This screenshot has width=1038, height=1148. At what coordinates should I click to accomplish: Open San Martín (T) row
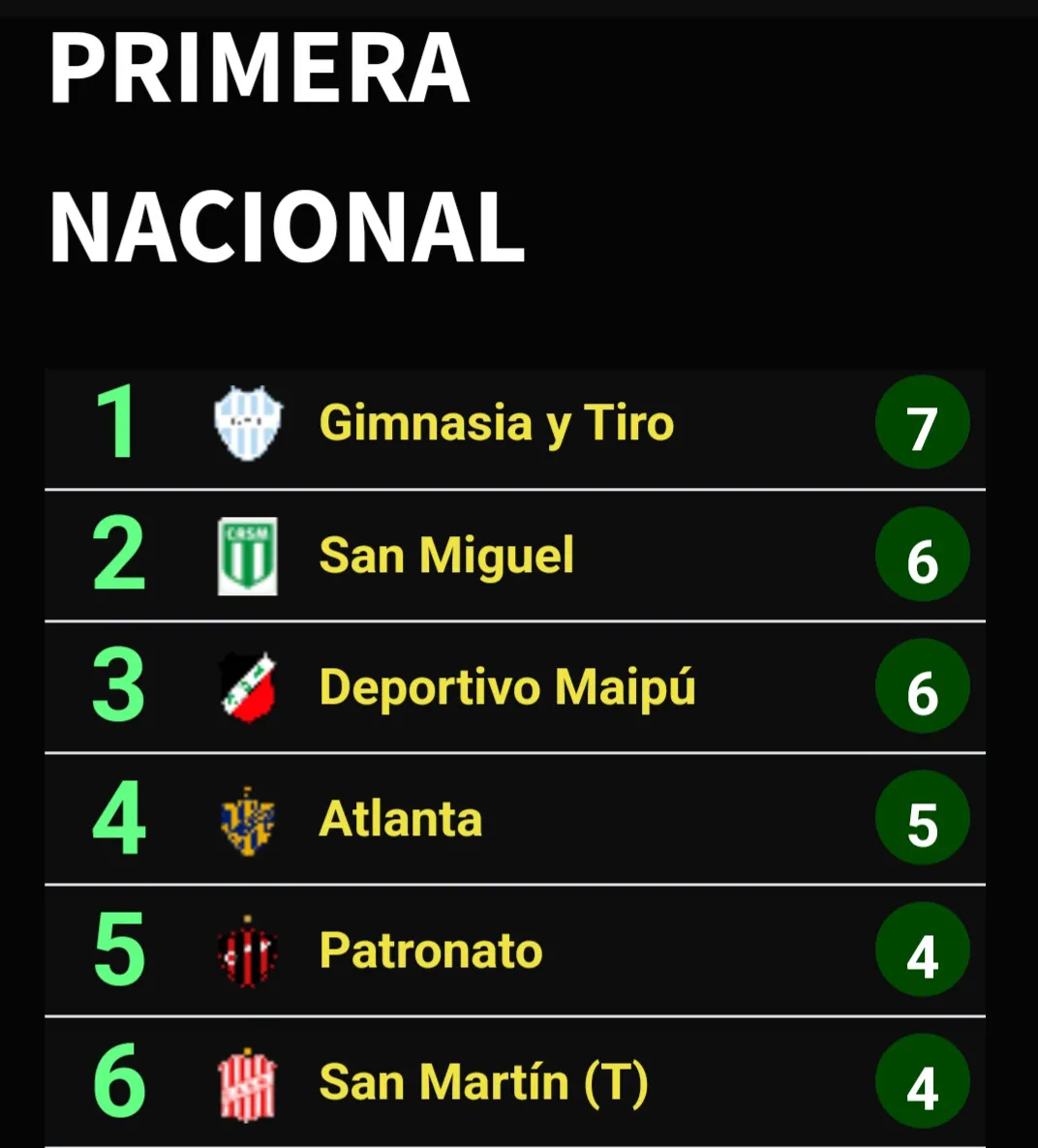(x=482, y=1082)
